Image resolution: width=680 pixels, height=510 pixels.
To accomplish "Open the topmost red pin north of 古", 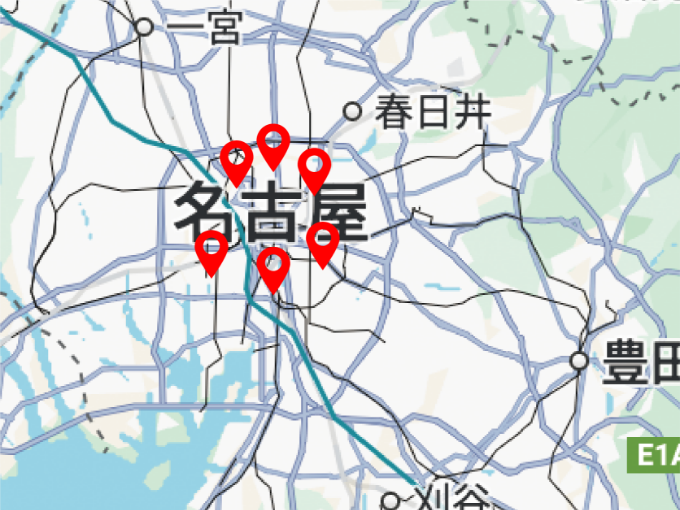I will click(273, 145).
